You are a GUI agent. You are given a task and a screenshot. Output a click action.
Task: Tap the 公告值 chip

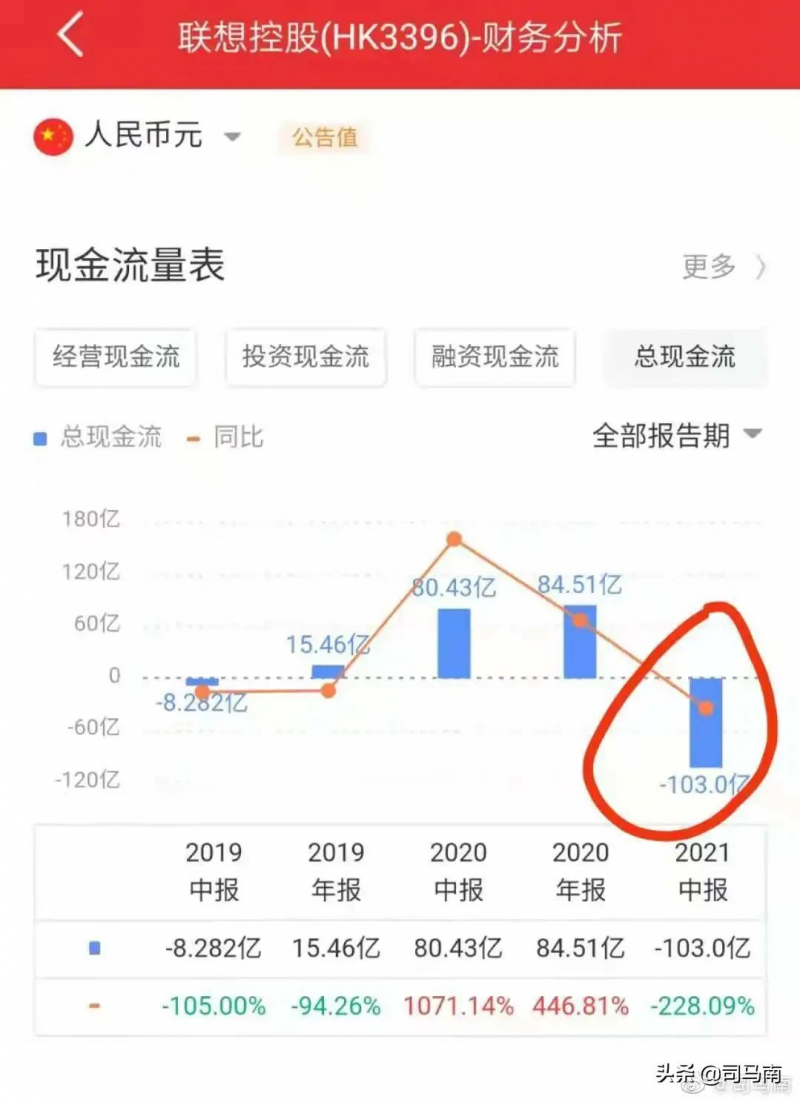pyautogui.click(x=324, y=137)
